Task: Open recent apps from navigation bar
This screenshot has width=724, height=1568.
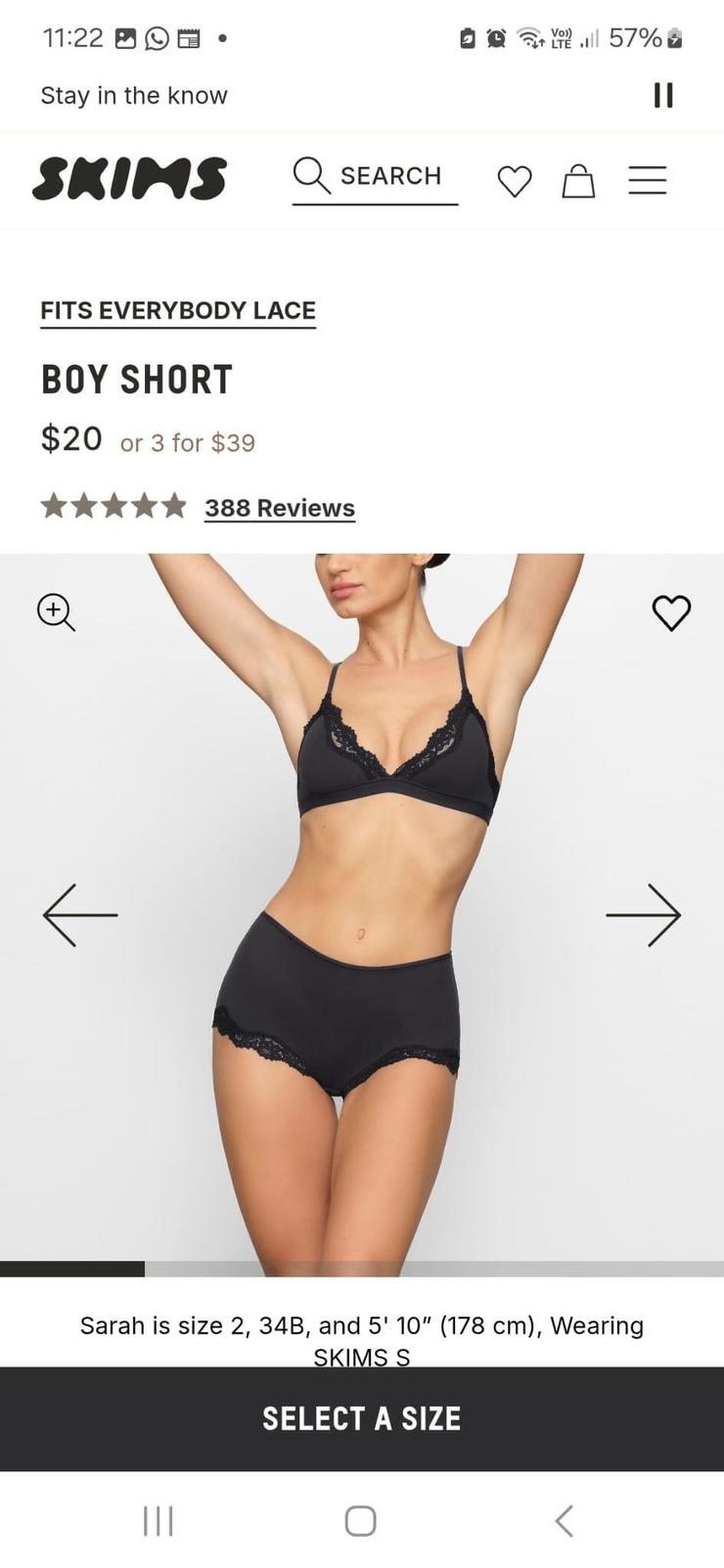Action: (x=158, y=1521)
